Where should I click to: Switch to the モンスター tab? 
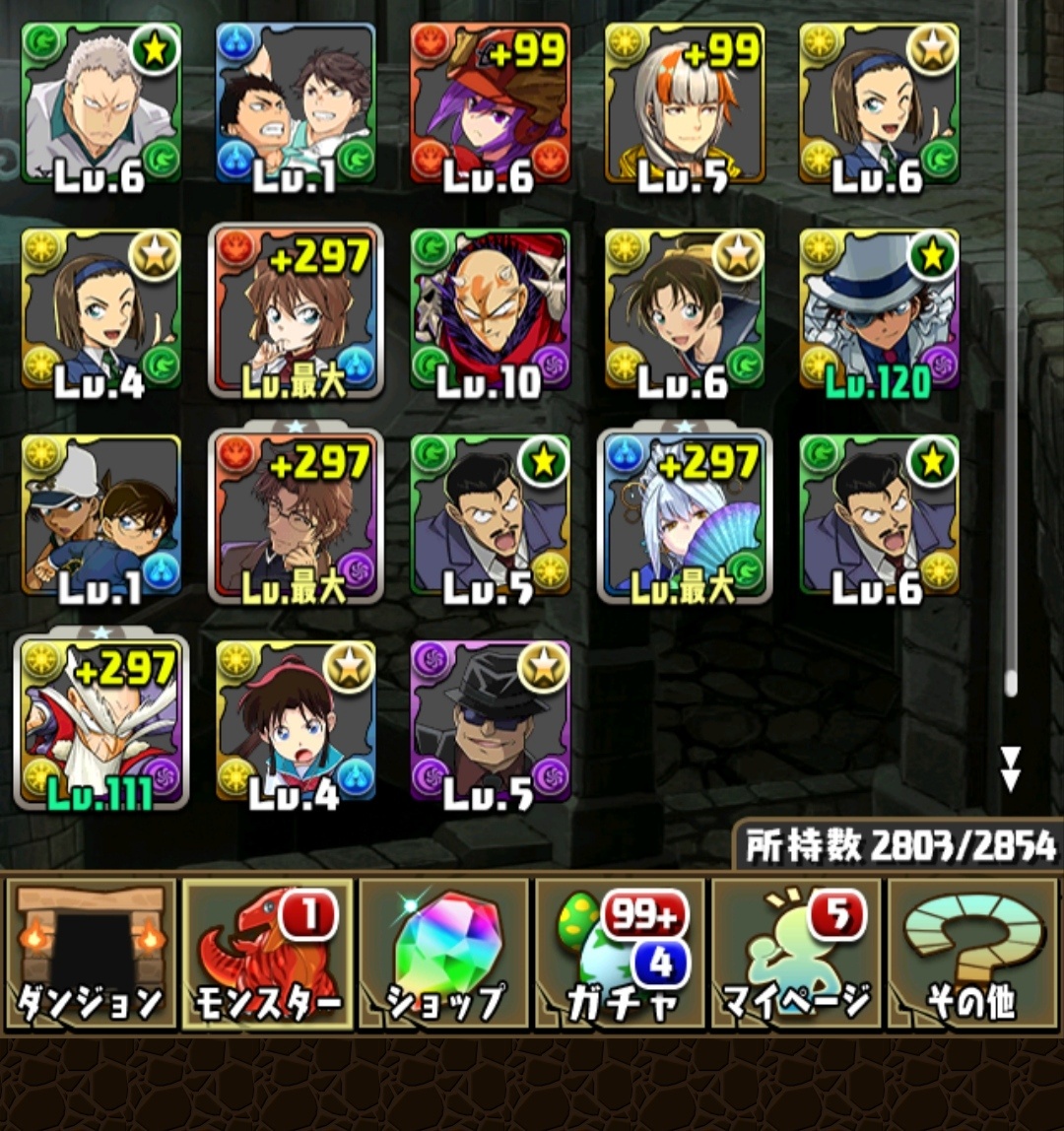[x=268, y=952]
